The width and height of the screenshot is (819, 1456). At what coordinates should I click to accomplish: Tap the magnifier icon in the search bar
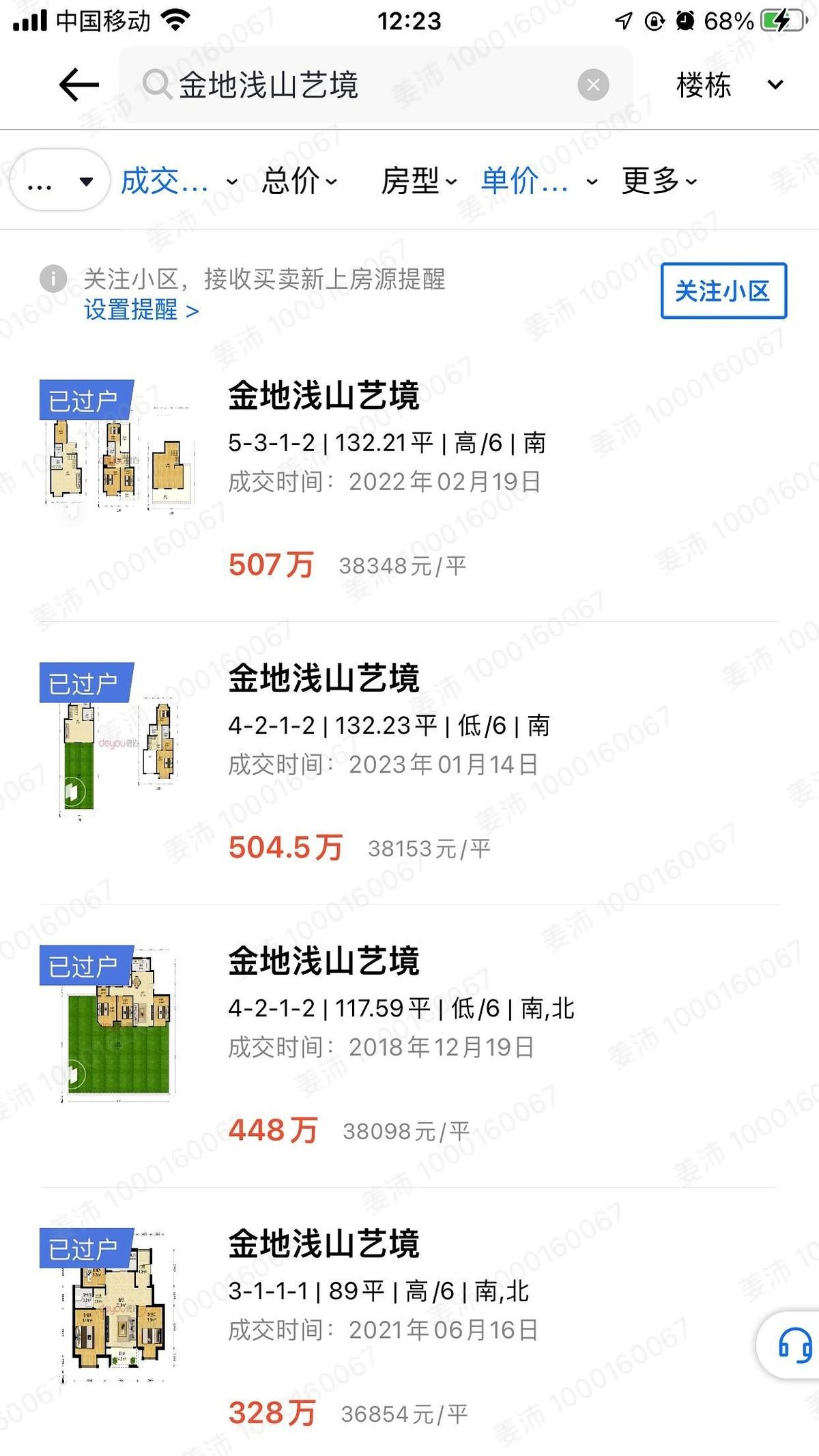tap(158, 85)
